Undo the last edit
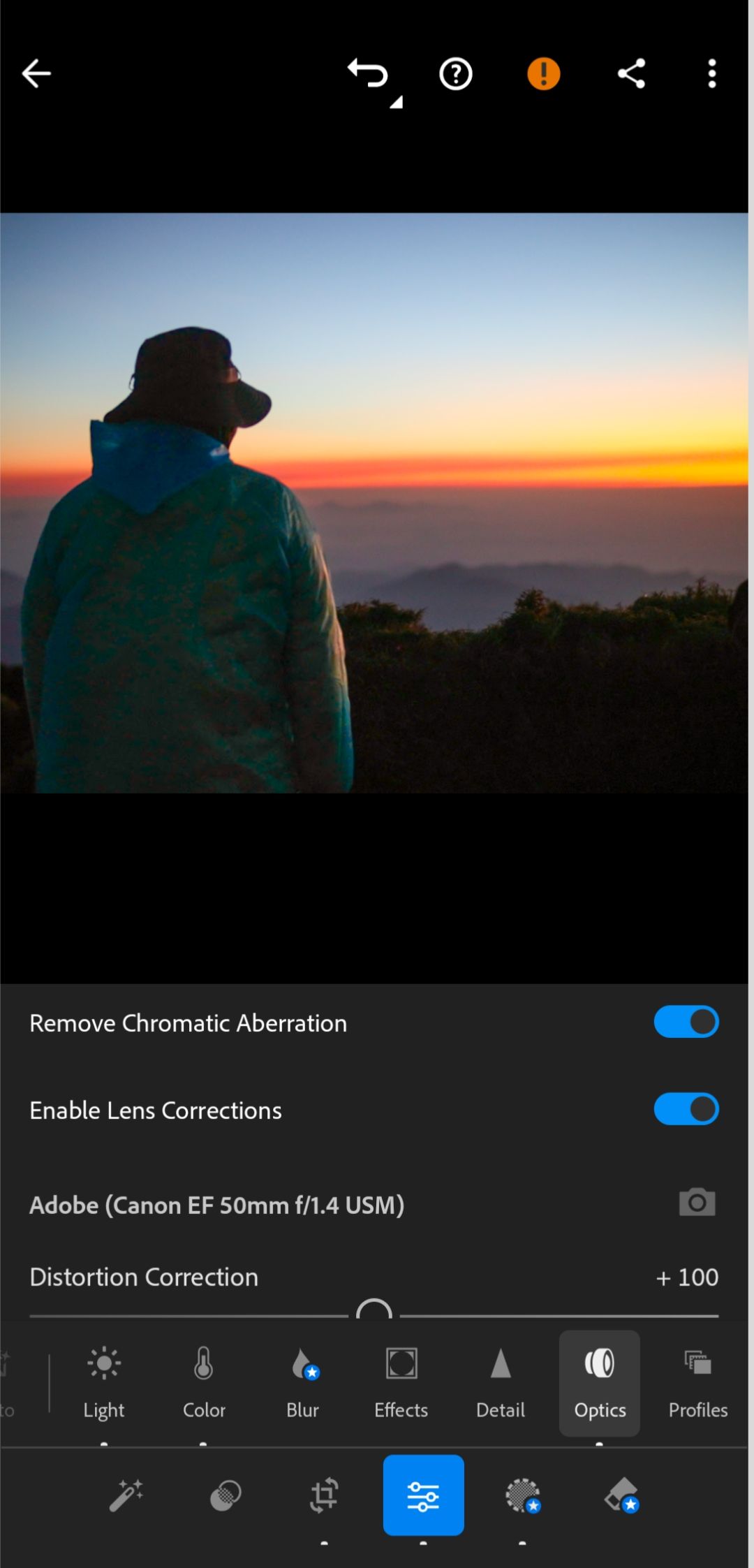Screen dimensions: 754x1568 [x=369, y=73]
